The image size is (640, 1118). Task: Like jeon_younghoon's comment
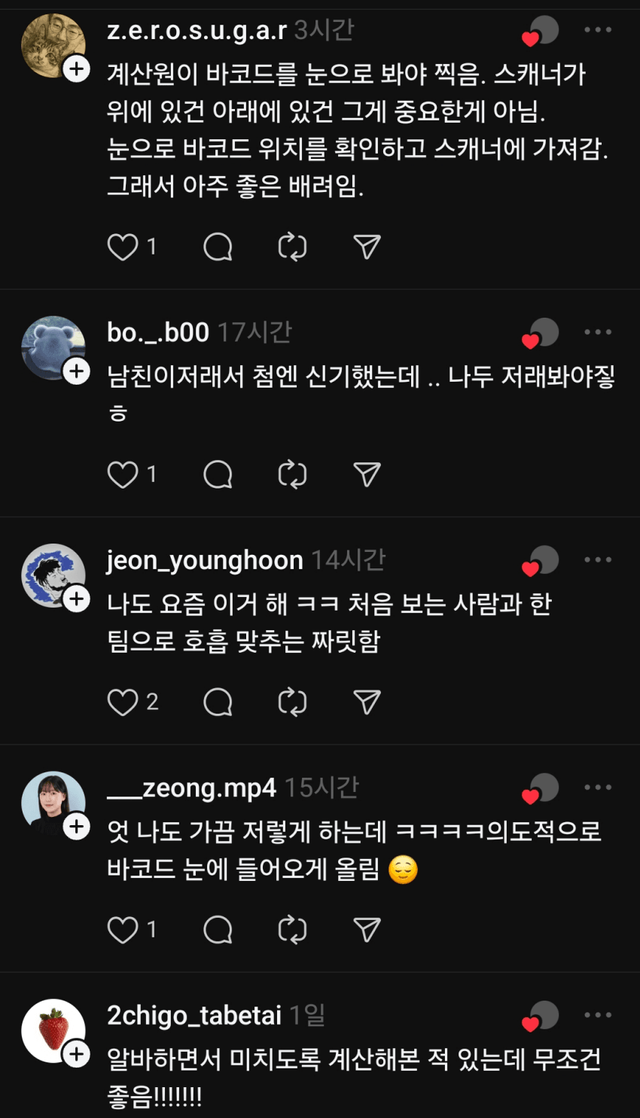tap(122, 702)
